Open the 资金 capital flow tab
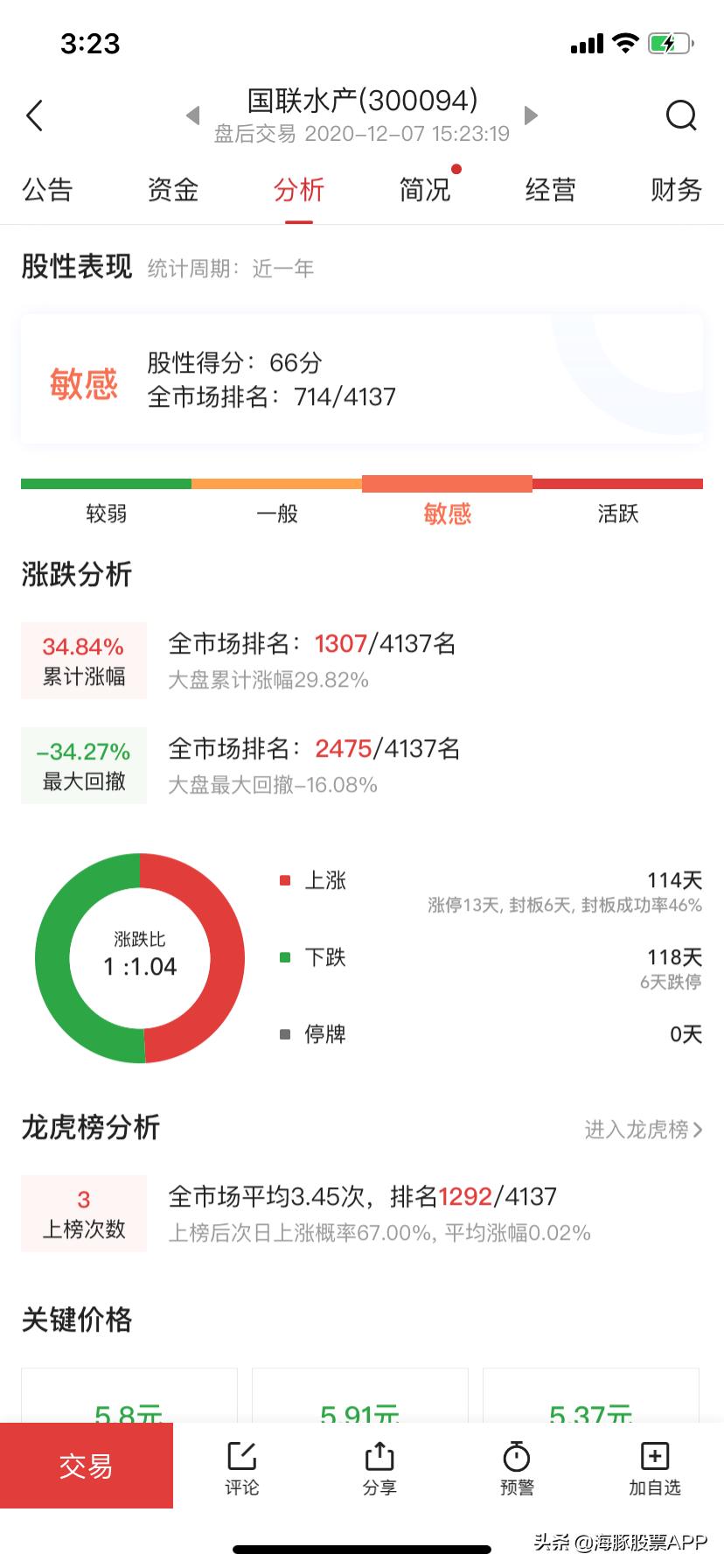The width and height of the screenshot is (724, 1568). tap(173, 189)
